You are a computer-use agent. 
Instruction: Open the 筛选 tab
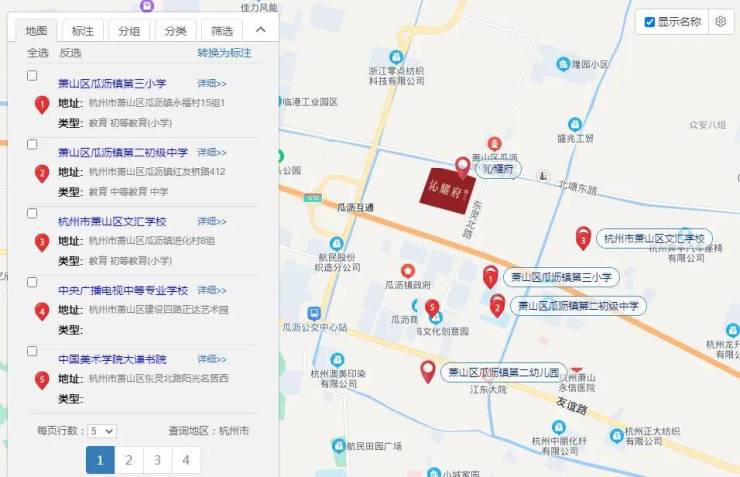[221, 31]
